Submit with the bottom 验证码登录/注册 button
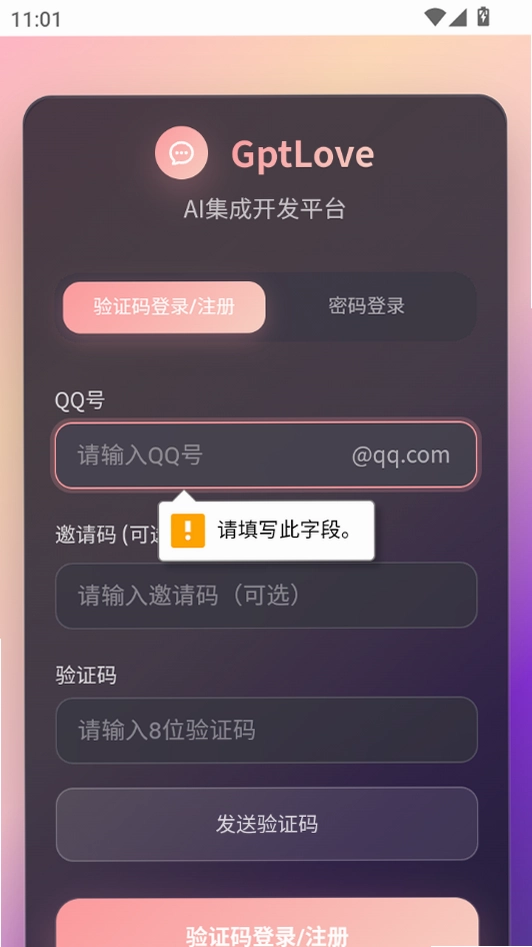532x947 pixels. pyautogui.click(x=266, y=924)
